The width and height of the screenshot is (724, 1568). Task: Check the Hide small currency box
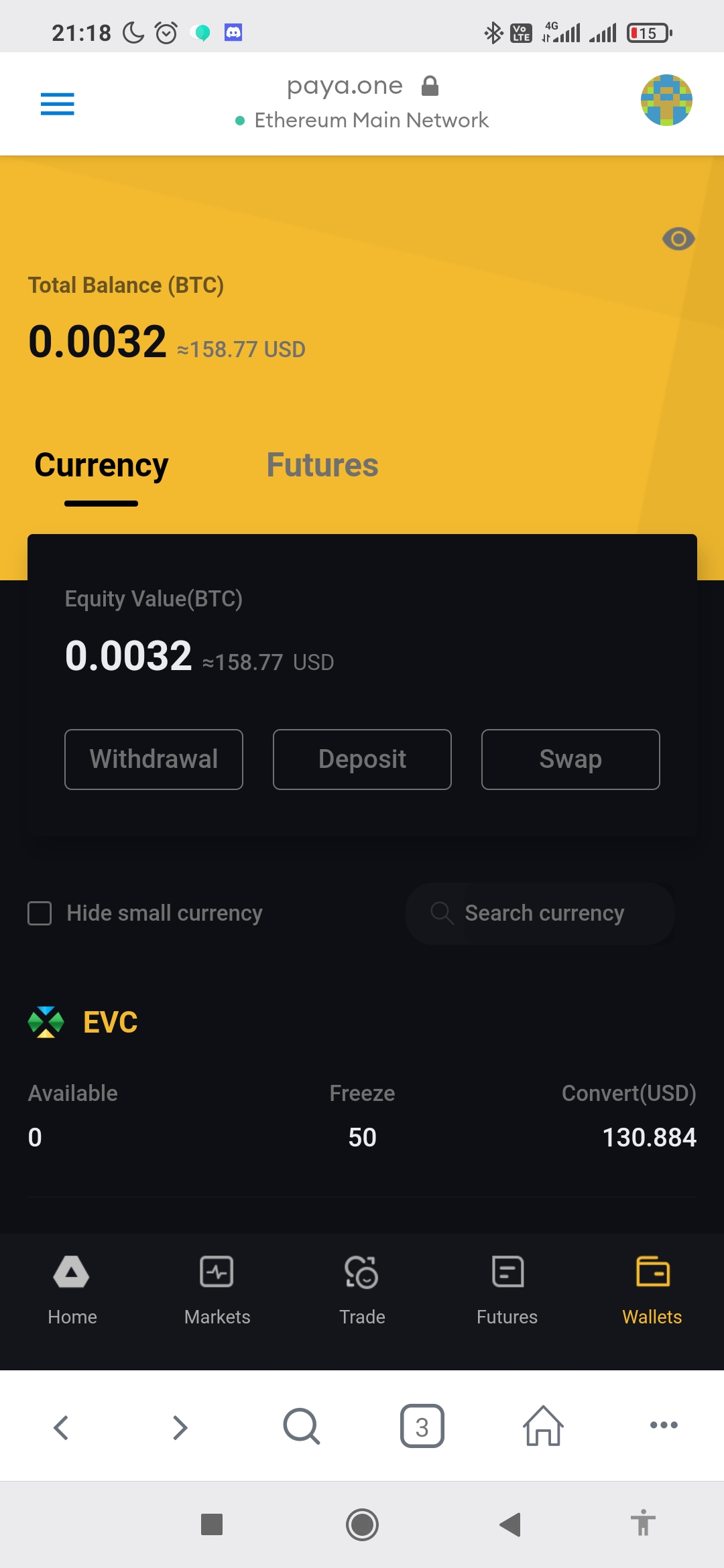click(x=40, y=913)
